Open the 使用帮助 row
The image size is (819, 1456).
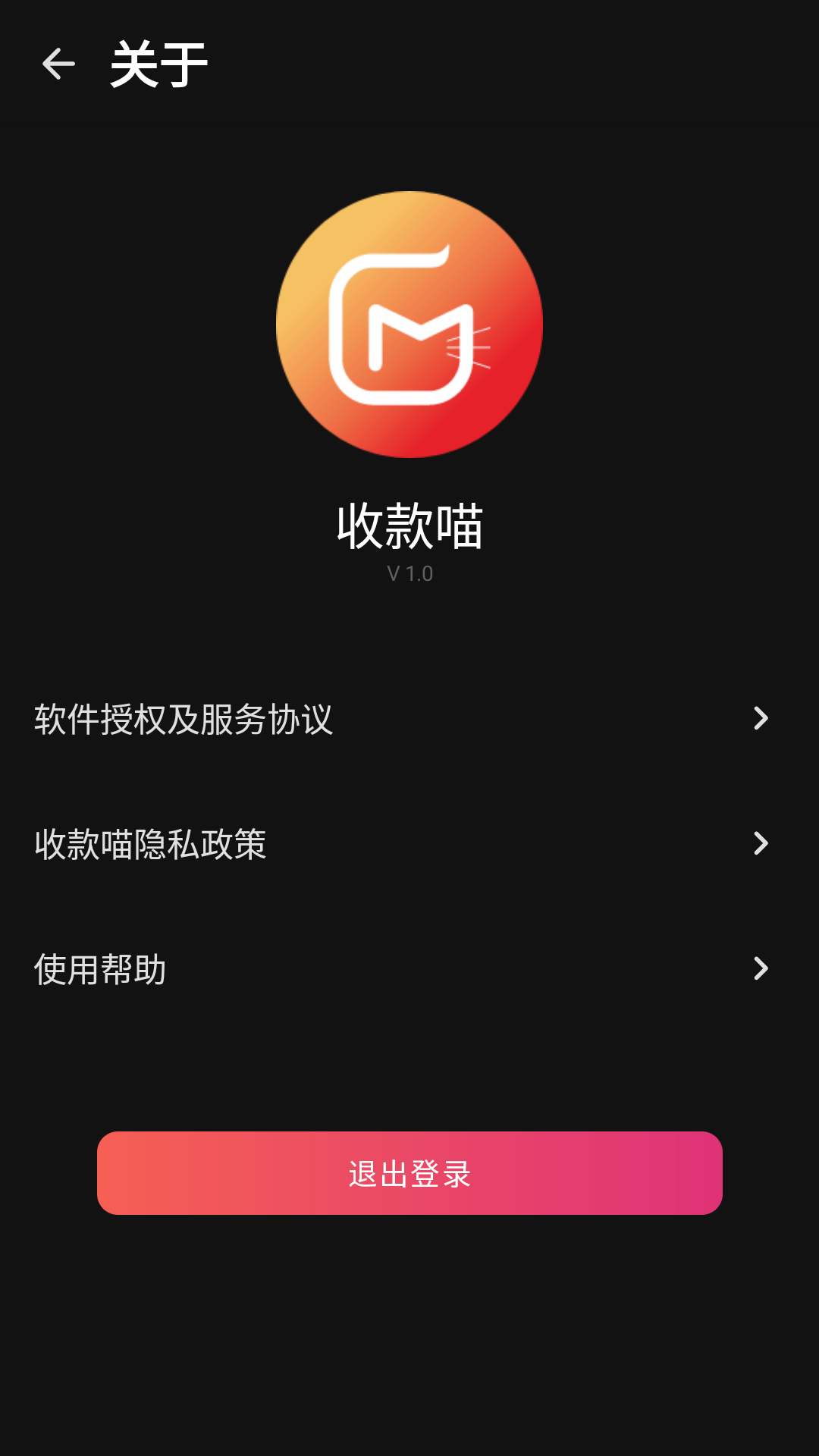coord(409,969)
